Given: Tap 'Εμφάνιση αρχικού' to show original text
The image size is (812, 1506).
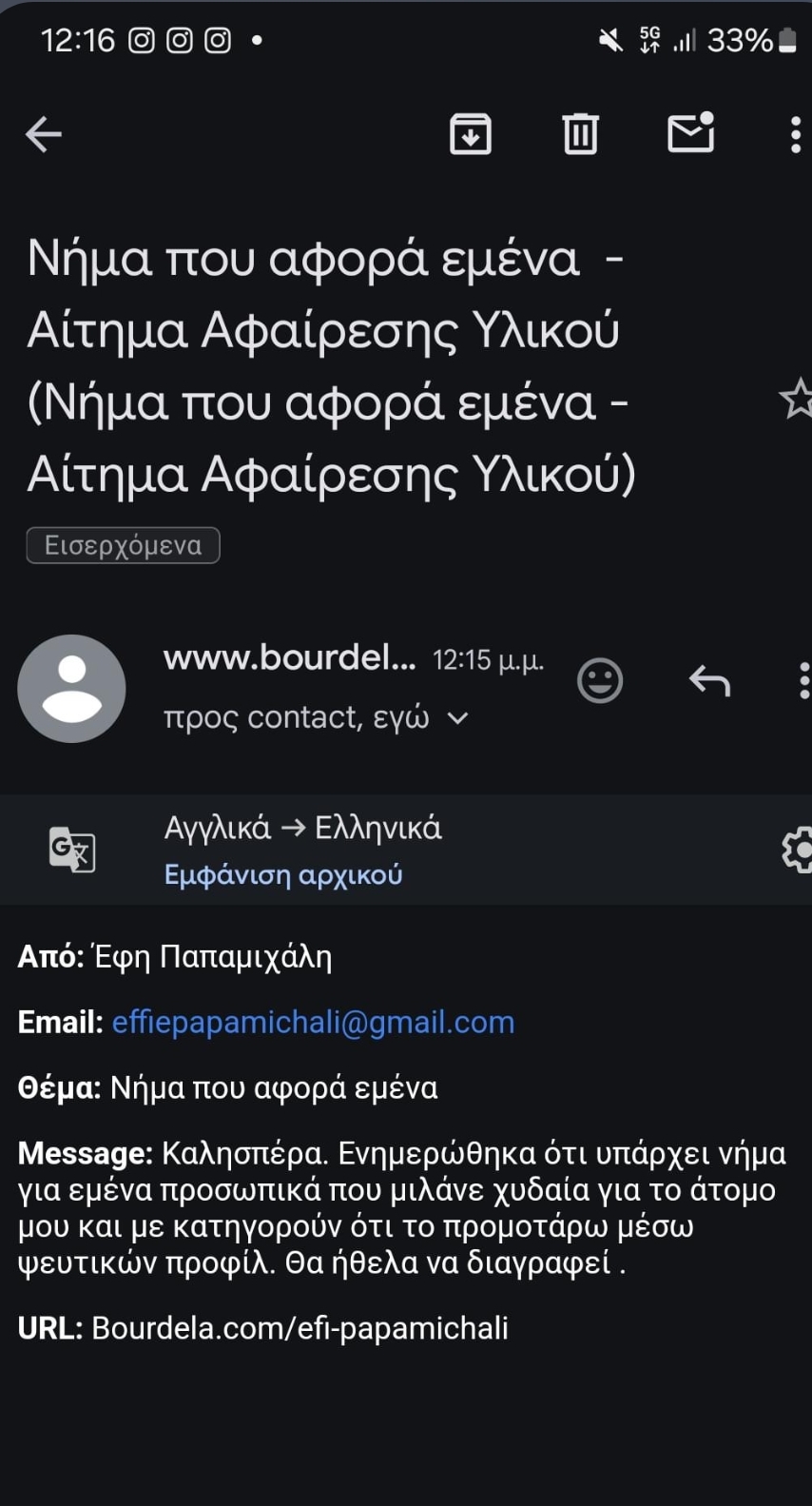Looking at the screenshot, I should click(283, 874).
